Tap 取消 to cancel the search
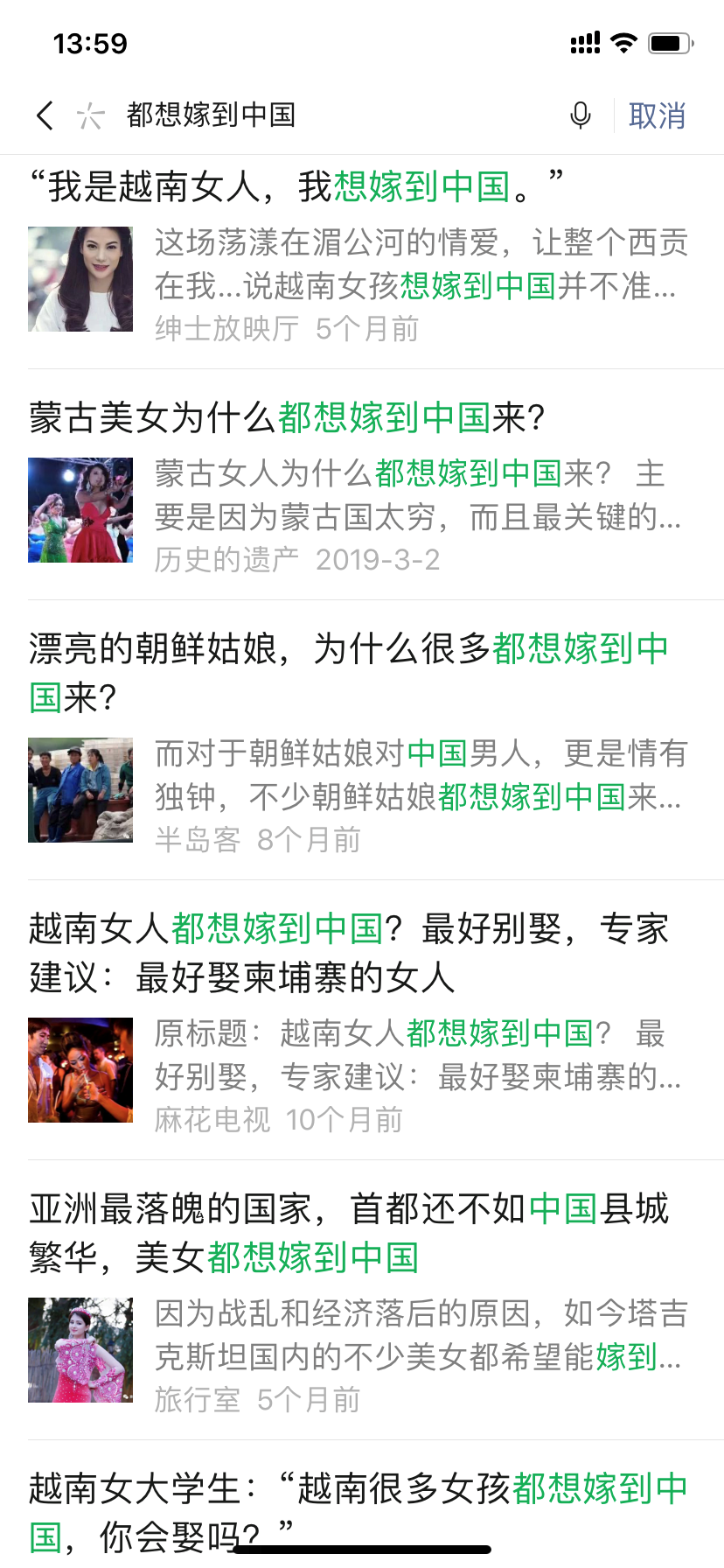This screenshot has height=1568, width=724. pos(657,115)
